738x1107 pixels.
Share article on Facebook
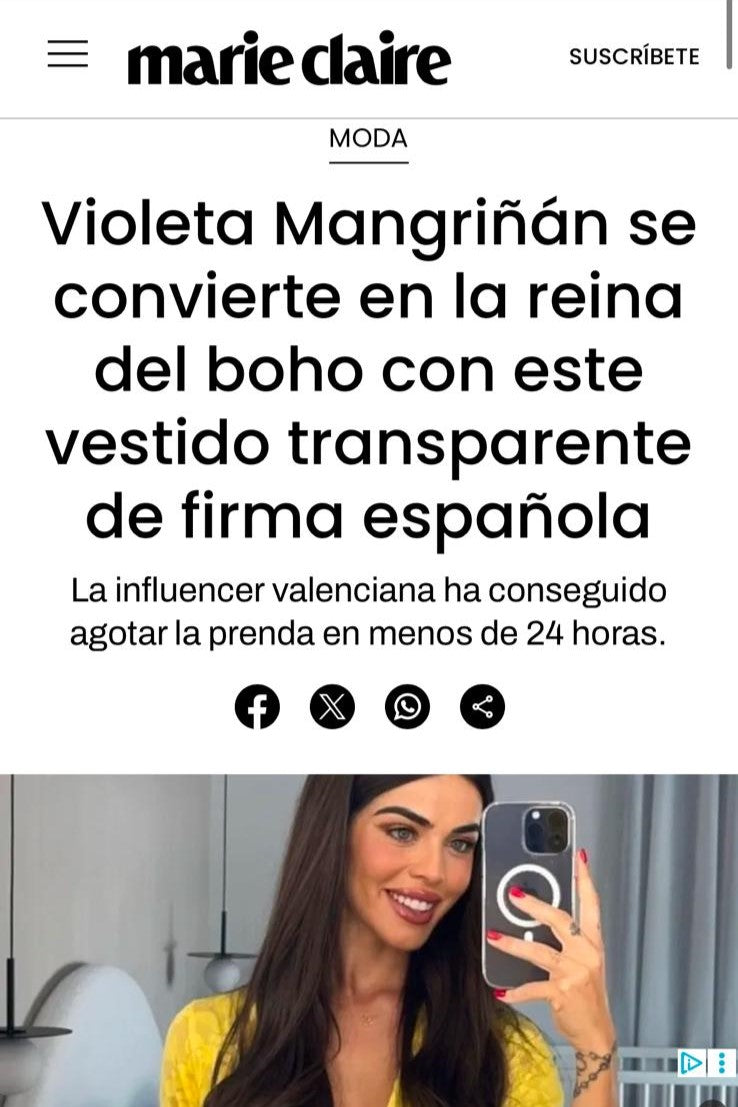[257, 708]
